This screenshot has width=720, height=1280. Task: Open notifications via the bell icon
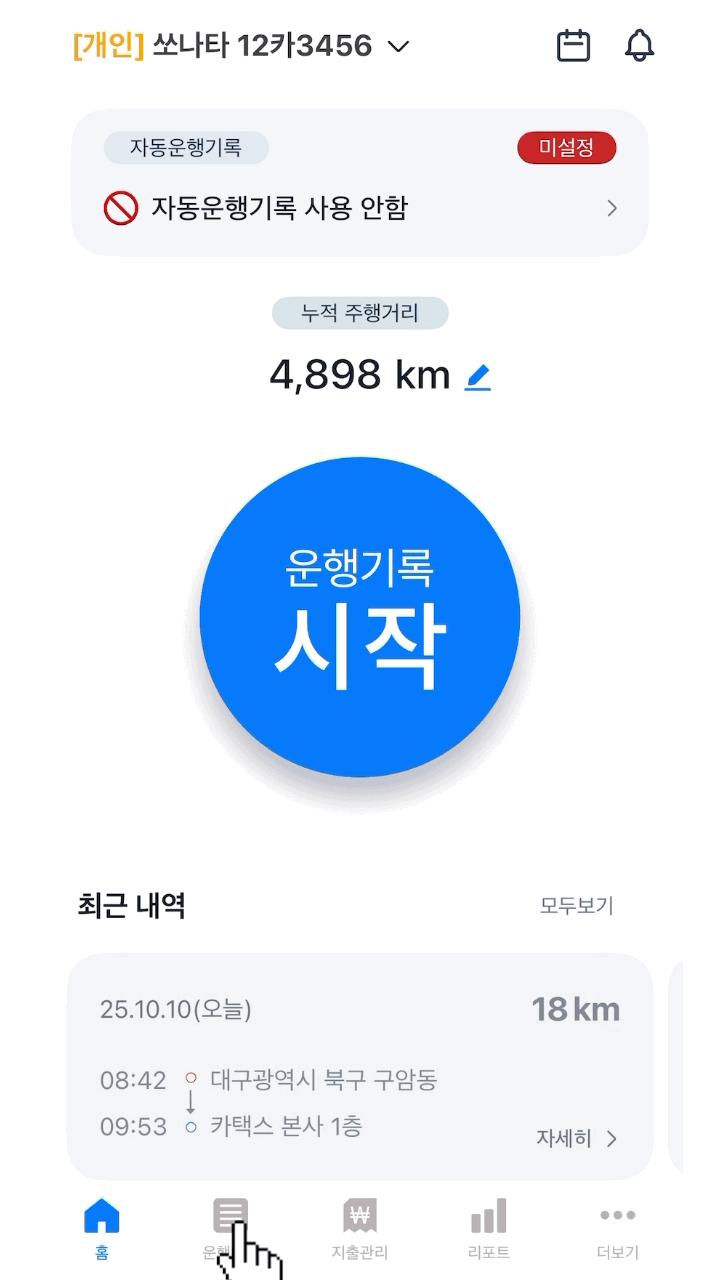pyautogui.click(x=640, y=45)
